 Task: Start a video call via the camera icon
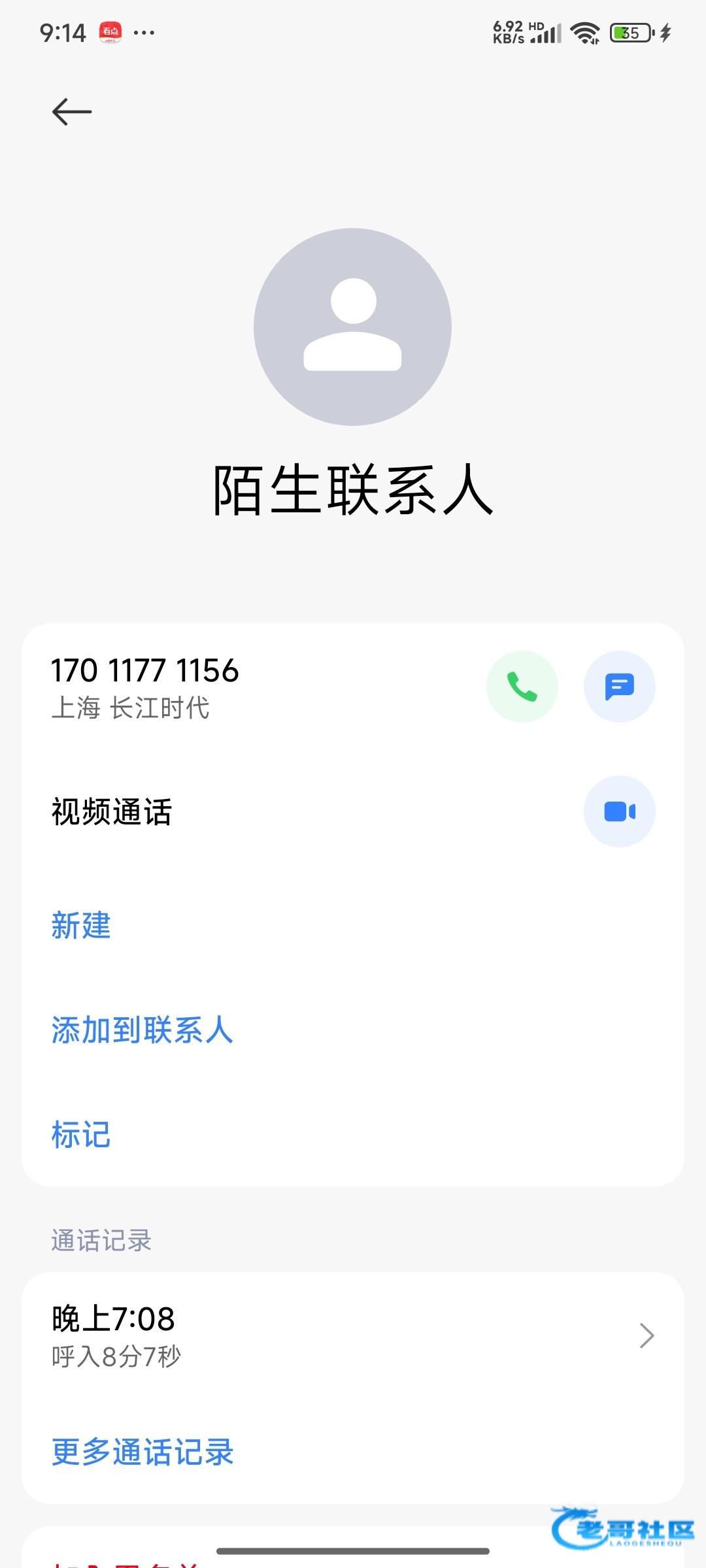(x=619, y=811)
